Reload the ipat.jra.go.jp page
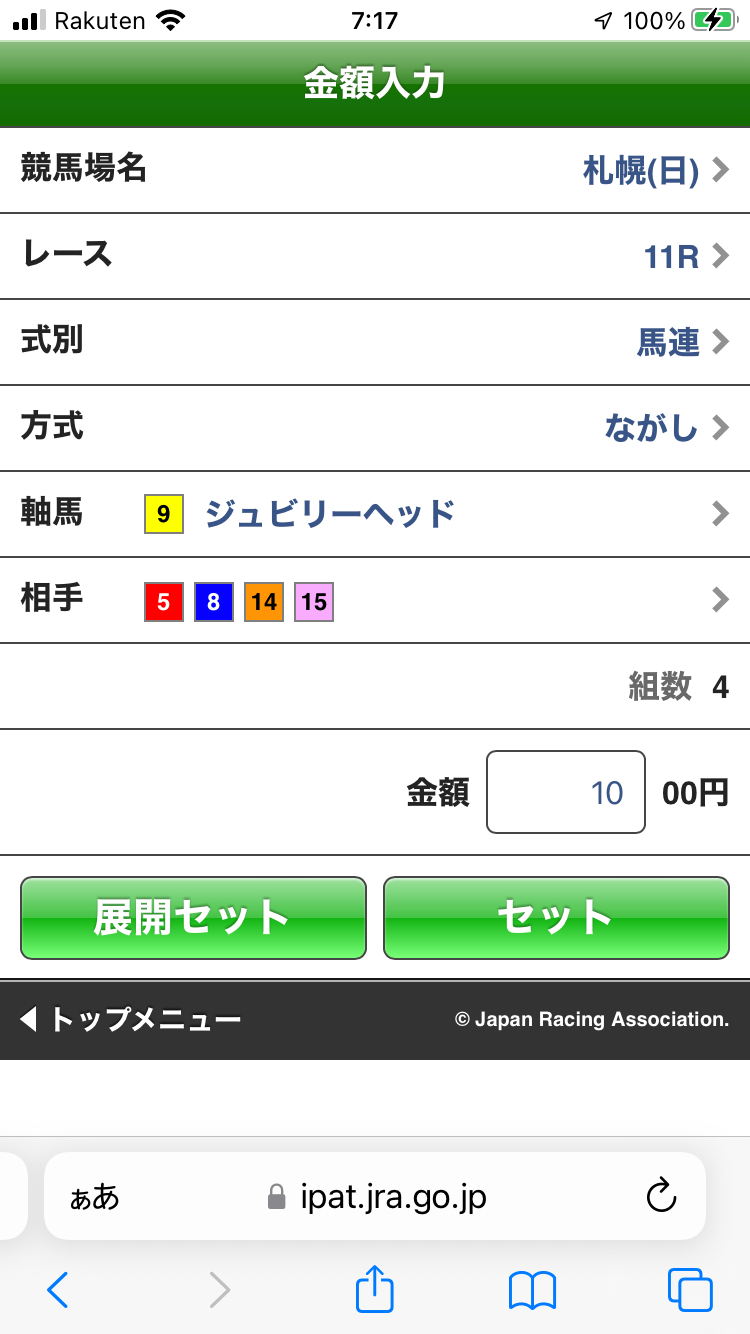This screenshot has height=1334, width=750. click(x=662, y=1196)
